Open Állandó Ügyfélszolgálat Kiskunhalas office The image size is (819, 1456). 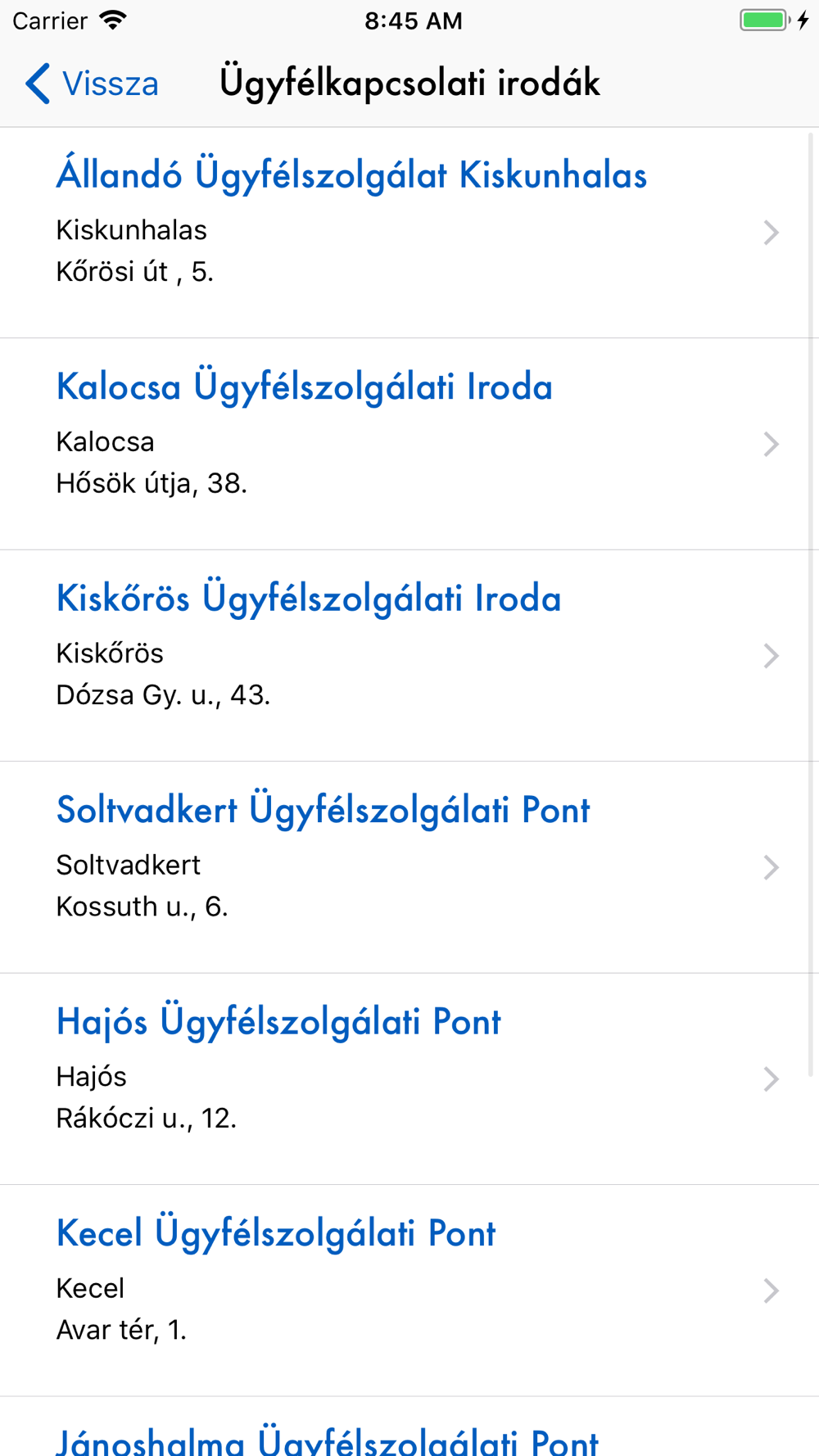click(409, 233)
